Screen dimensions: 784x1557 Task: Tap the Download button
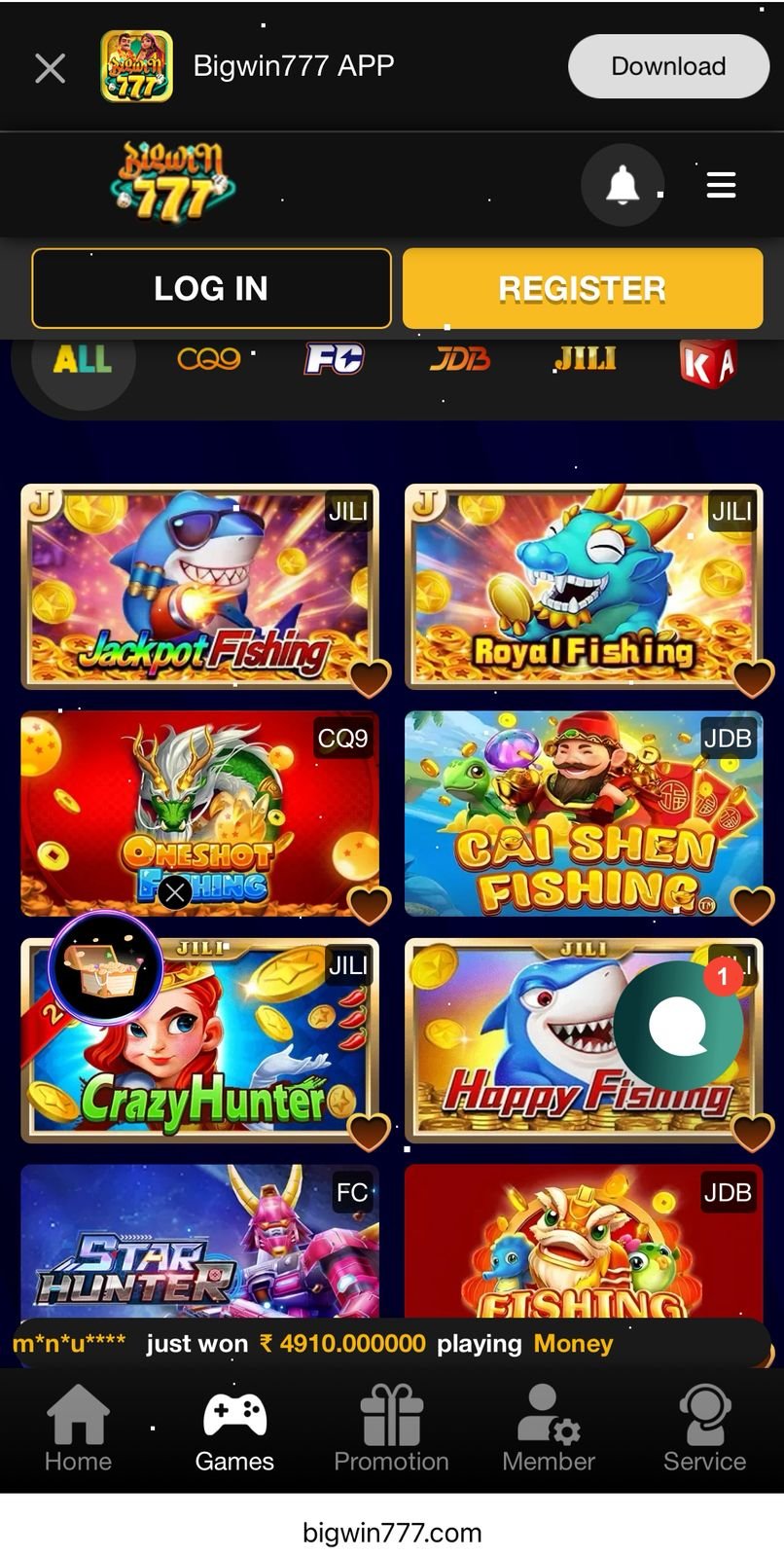point(668,66)
